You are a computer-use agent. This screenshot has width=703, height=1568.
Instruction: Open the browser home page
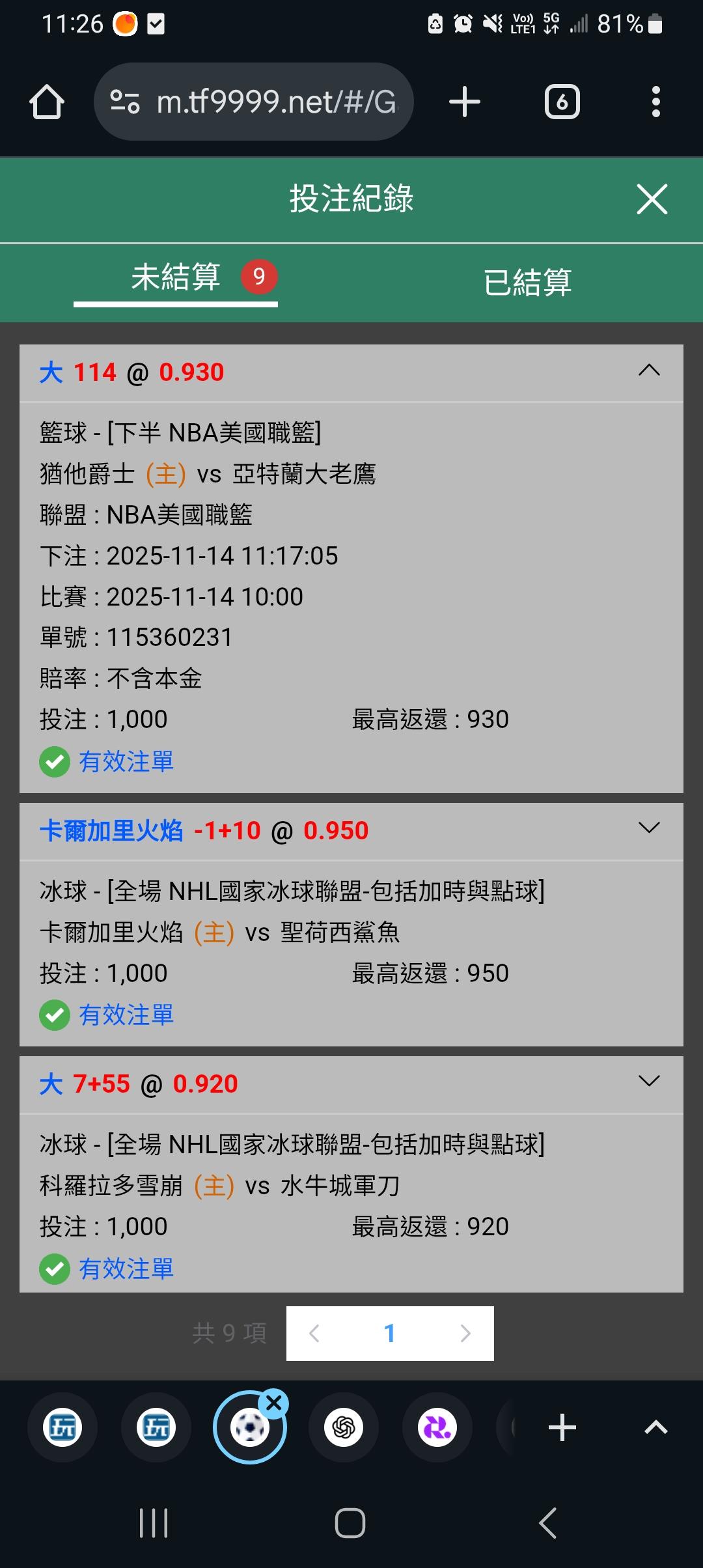point(47,102)
